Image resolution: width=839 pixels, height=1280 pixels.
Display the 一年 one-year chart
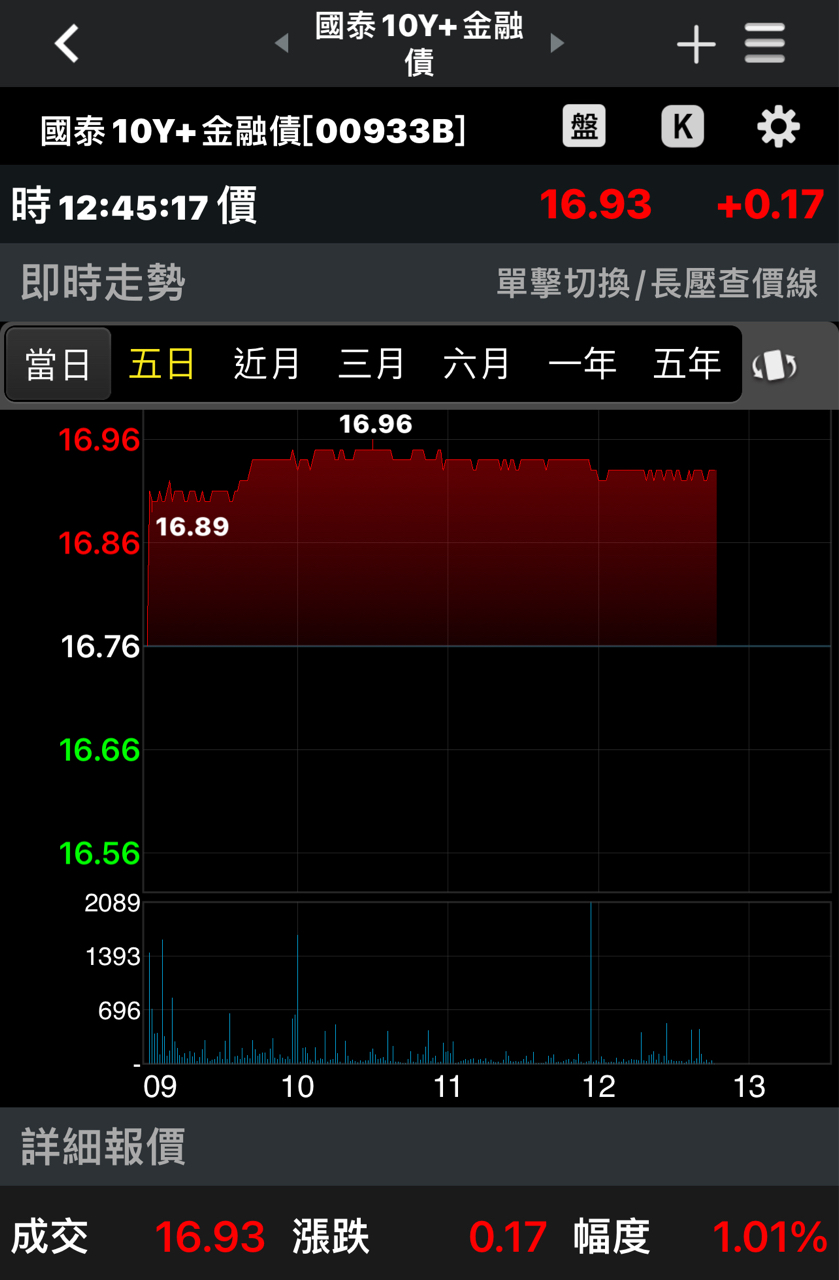click(x=582, y=364)
